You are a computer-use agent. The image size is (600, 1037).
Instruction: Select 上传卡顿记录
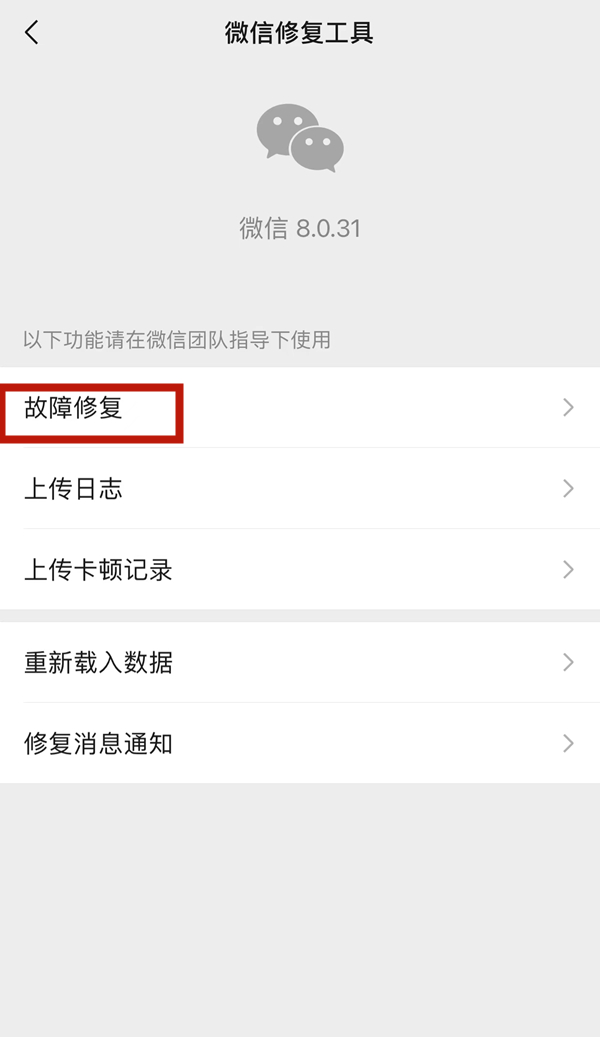coord(300,570)
